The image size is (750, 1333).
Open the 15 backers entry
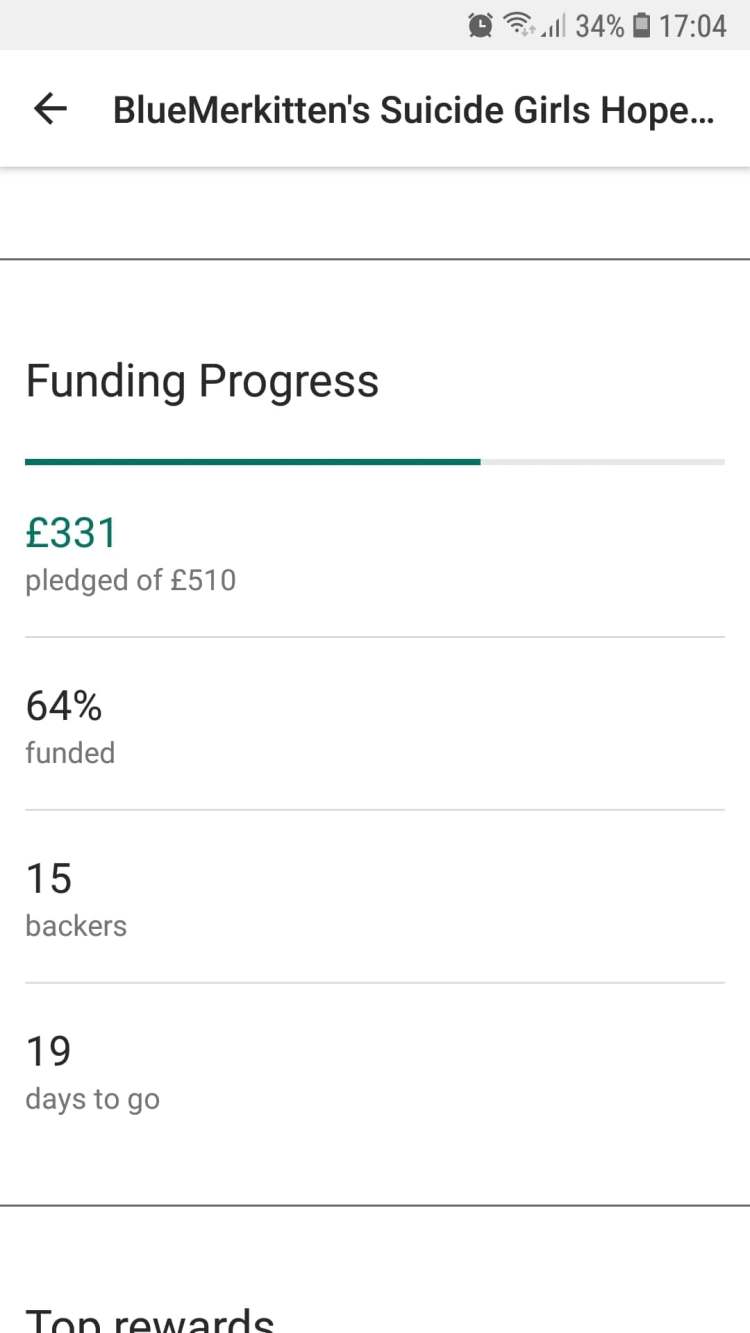pos(48,878)
